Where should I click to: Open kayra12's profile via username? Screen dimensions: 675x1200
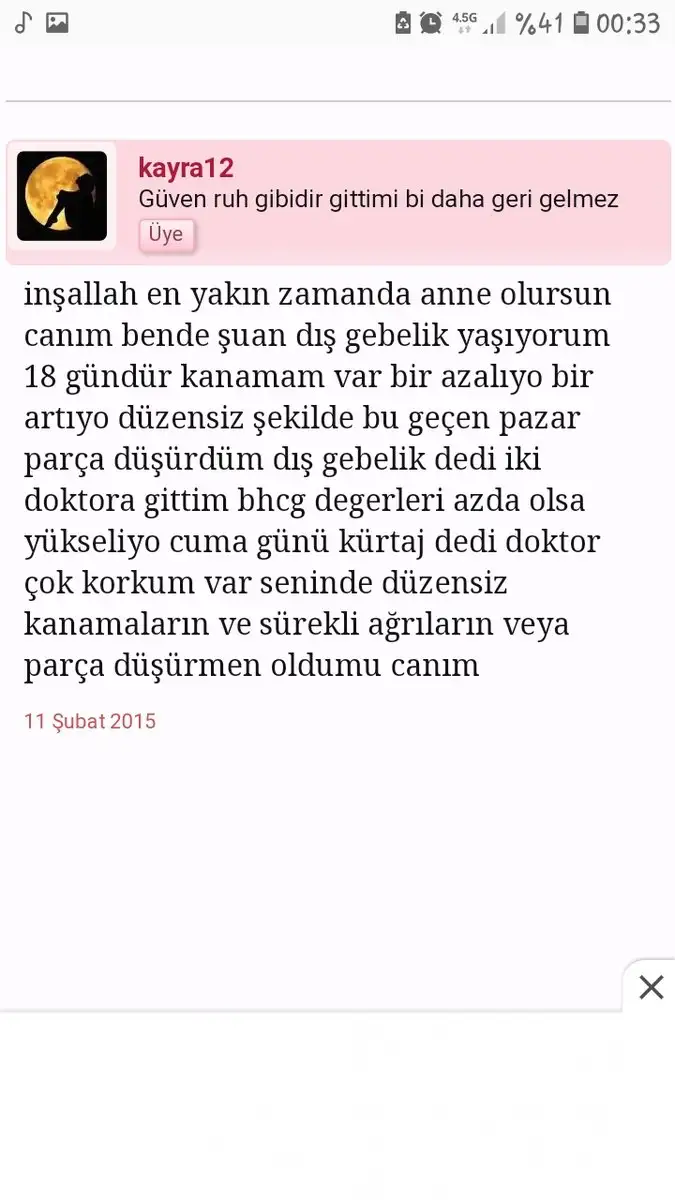186,167
